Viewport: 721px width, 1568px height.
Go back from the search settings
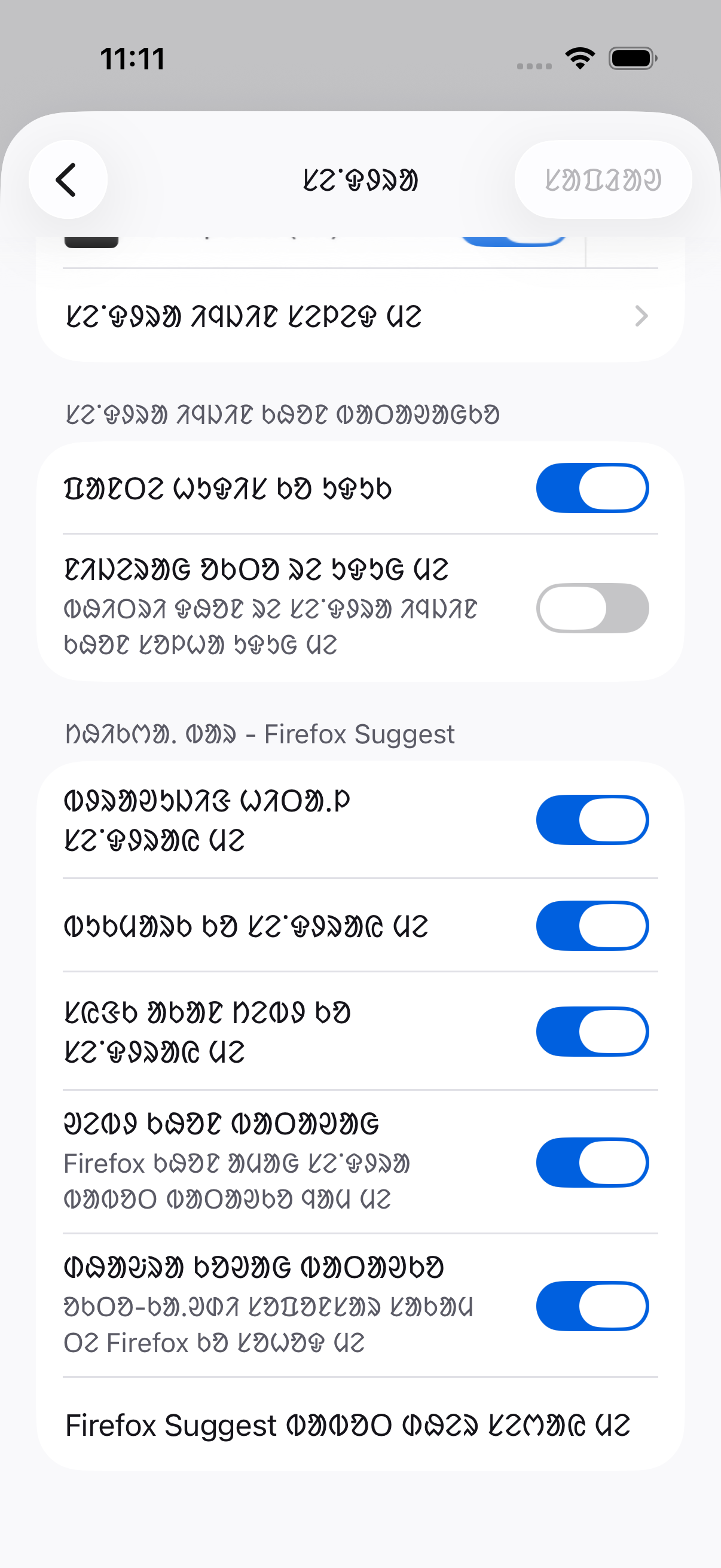[x=68, y=179]
